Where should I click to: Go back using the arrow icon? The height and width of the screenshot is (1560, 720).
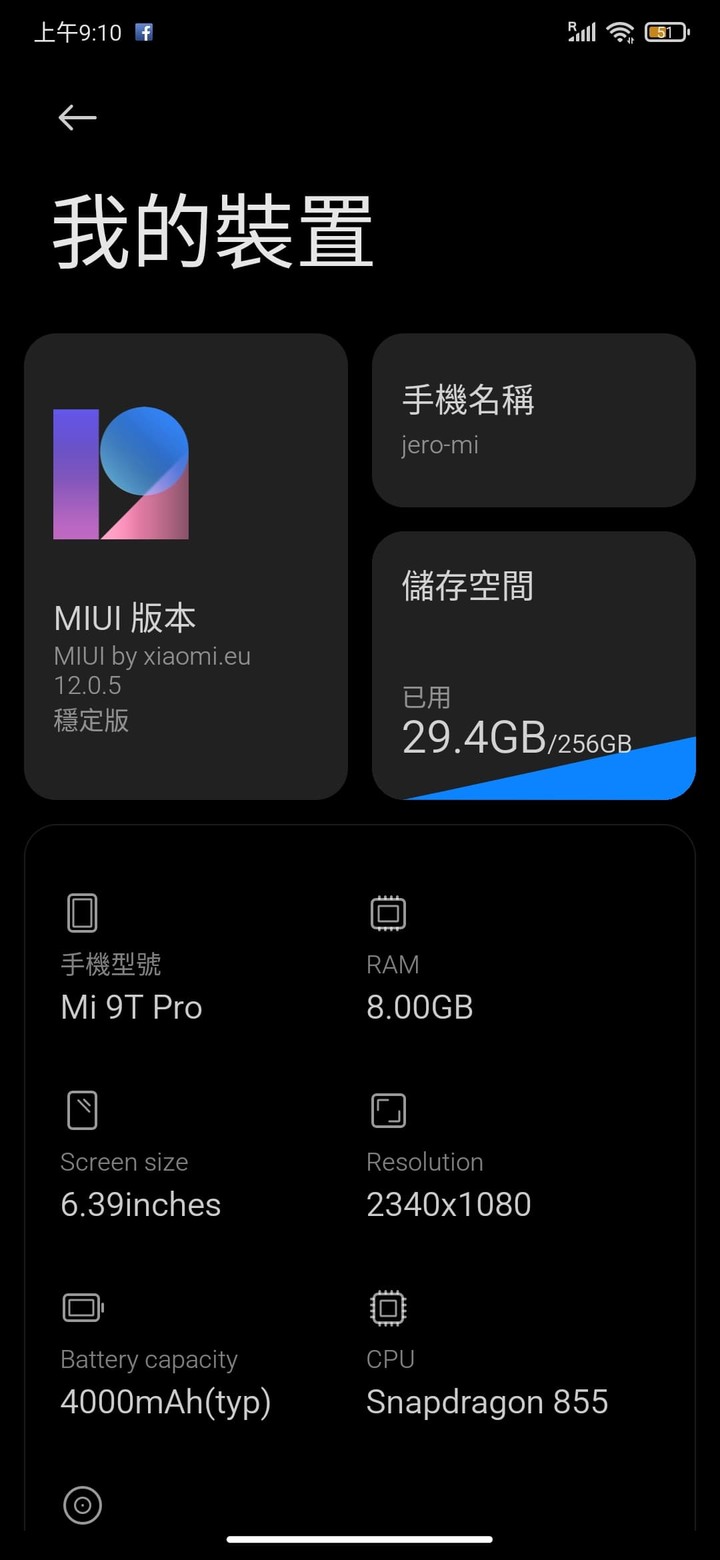click(77, 118)
